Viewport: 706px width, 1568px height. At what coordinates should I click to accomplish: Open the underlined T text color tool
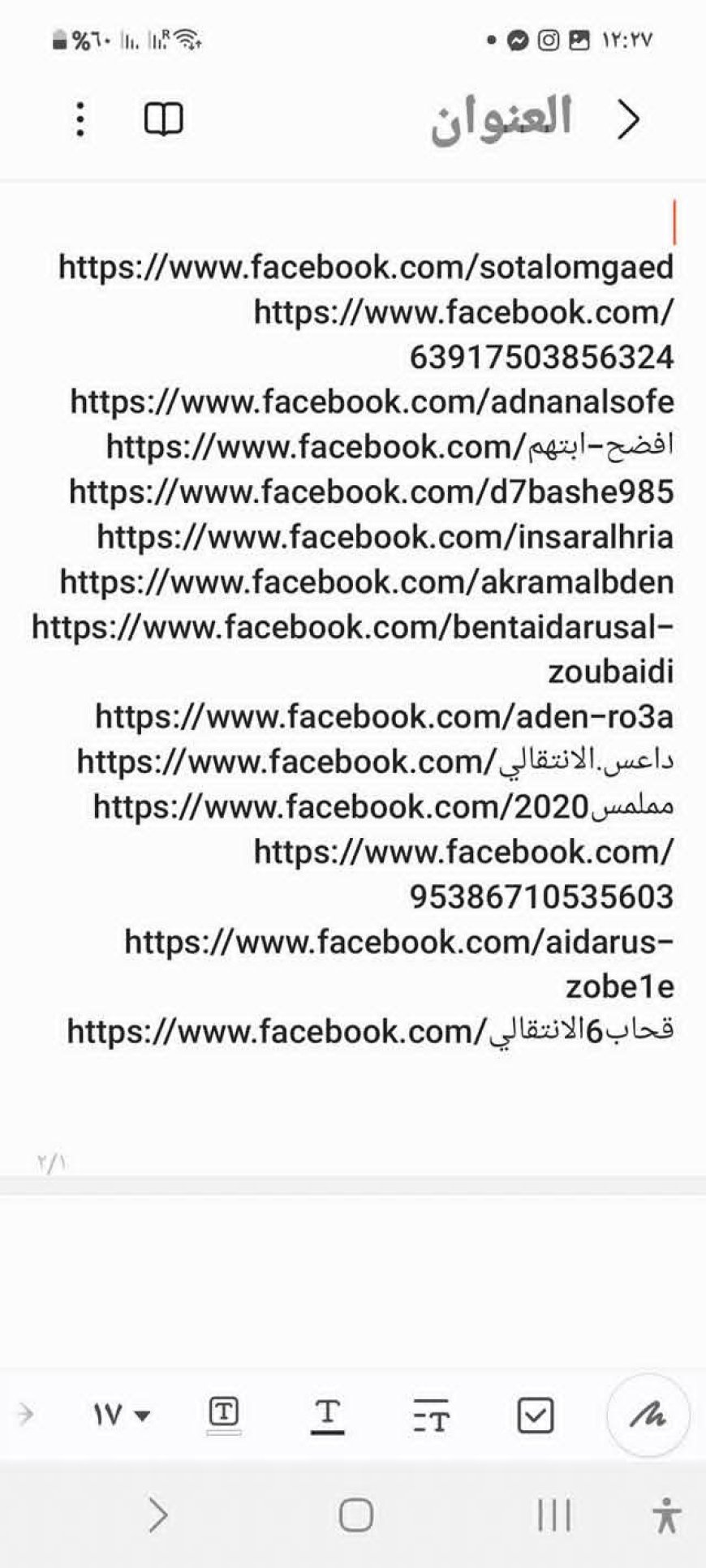327,1415
